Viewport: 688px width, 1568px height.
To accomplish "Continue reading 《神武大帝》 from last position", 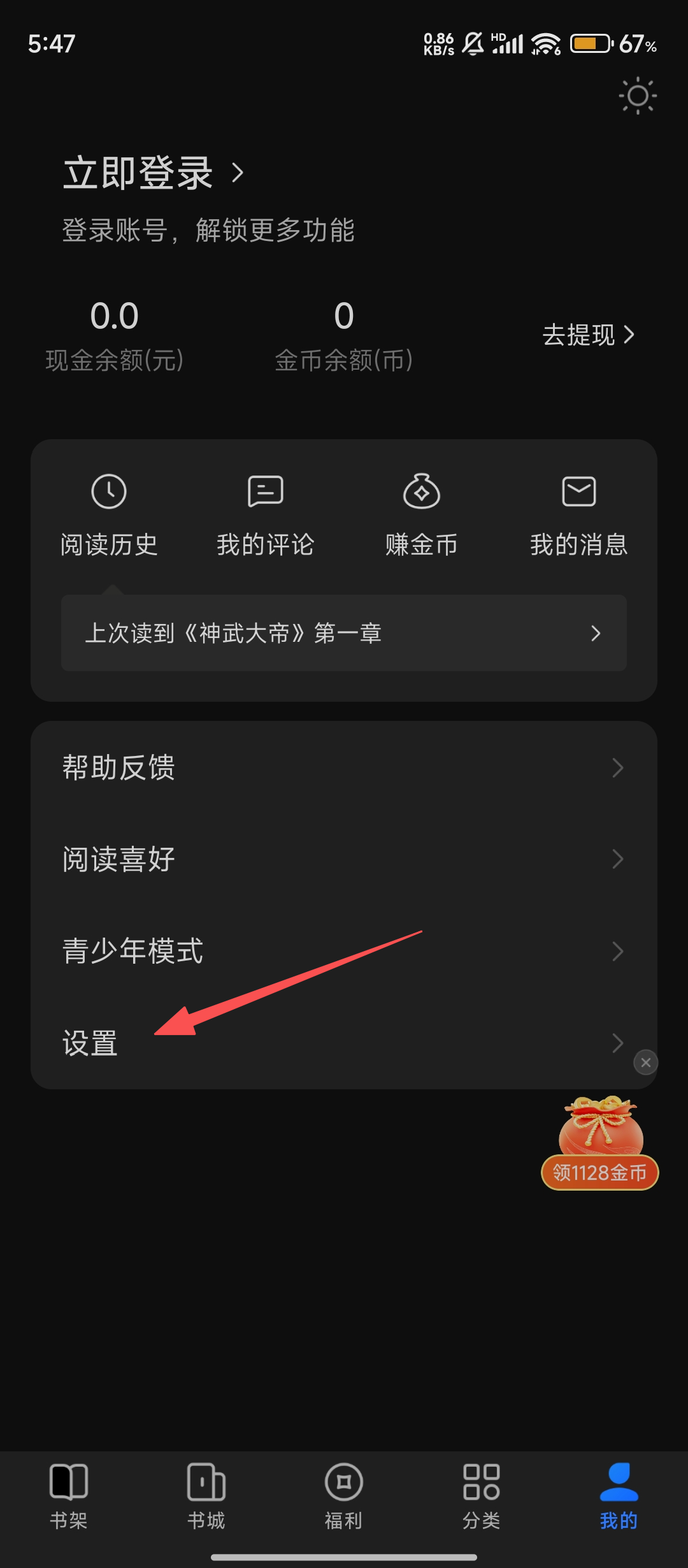I will click(x=344, y=633).
